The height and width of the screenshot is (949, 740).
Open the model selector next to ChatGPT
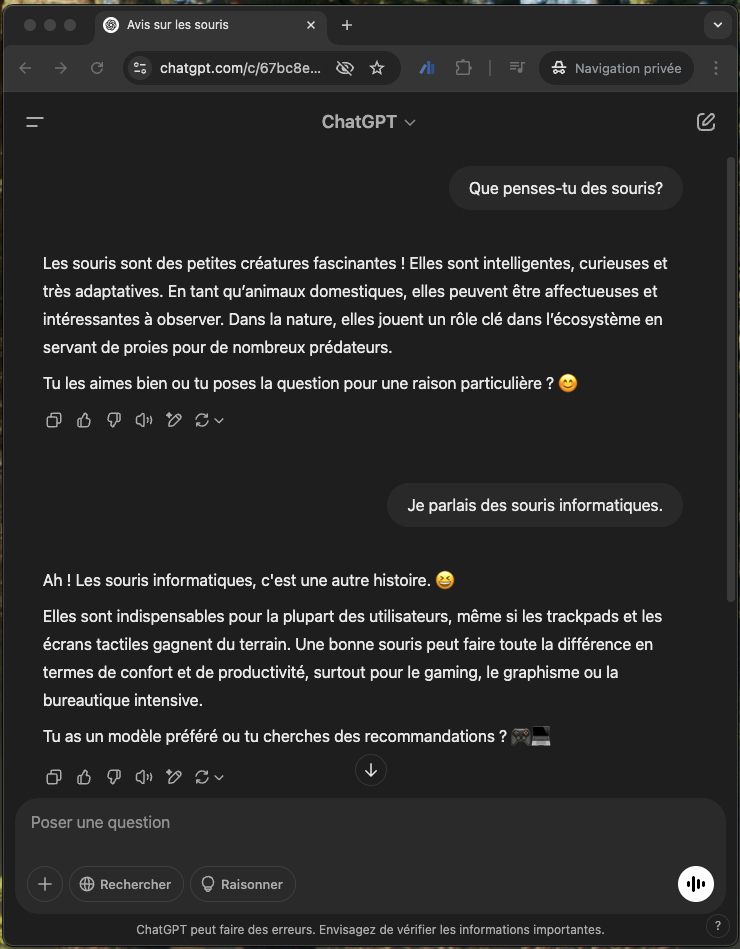(x=369, y=121)
